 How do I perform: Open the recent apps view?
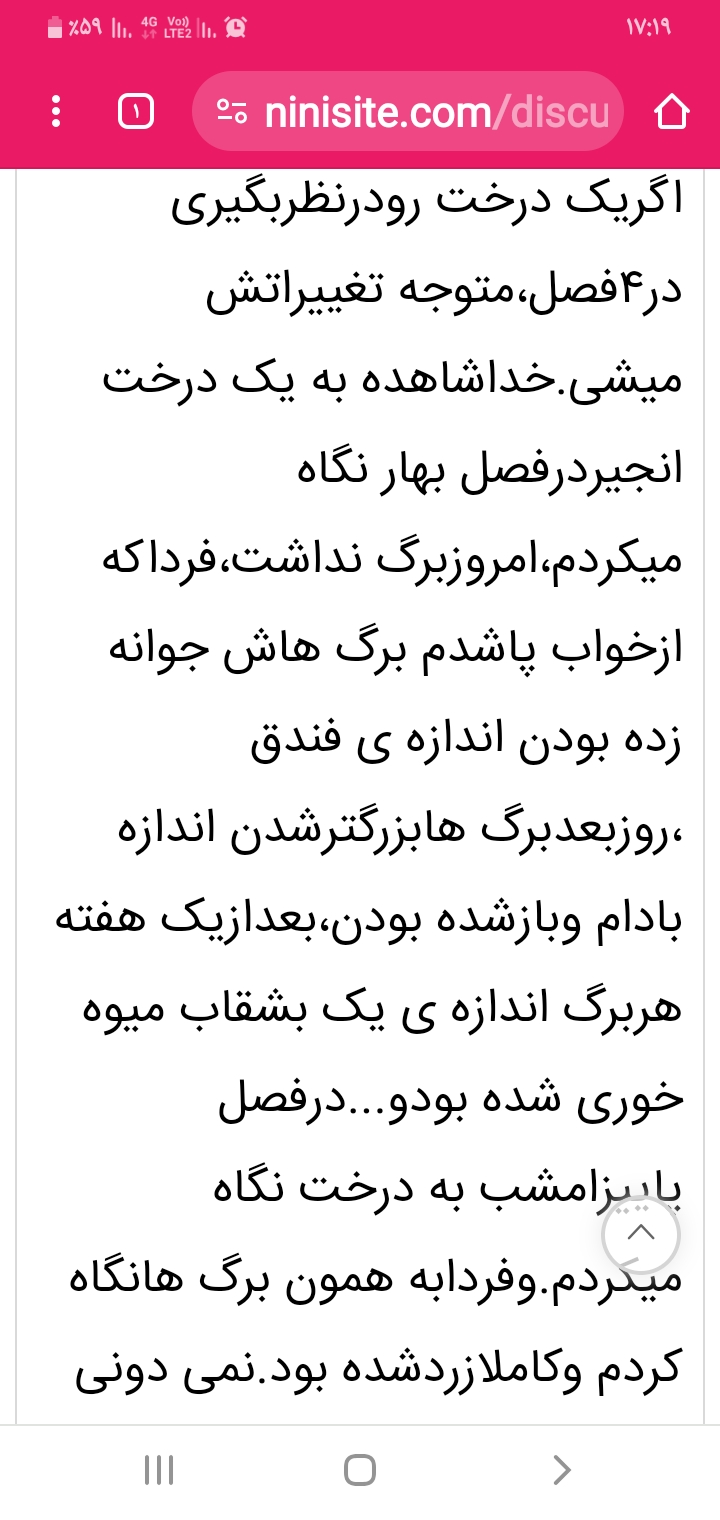click(159, 1469)
